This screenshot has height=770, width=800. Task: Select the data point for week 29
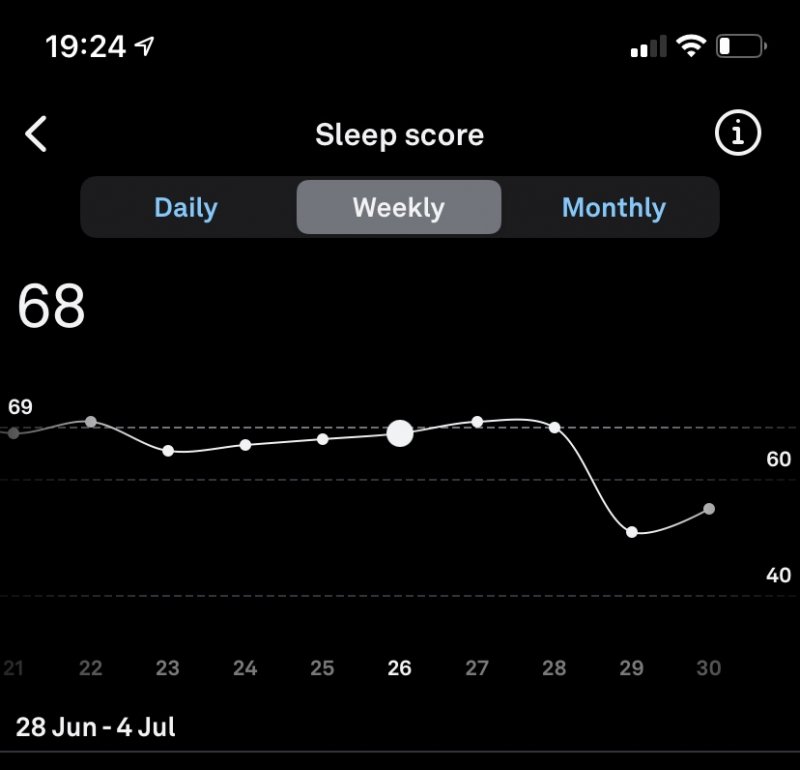(632, 532)
